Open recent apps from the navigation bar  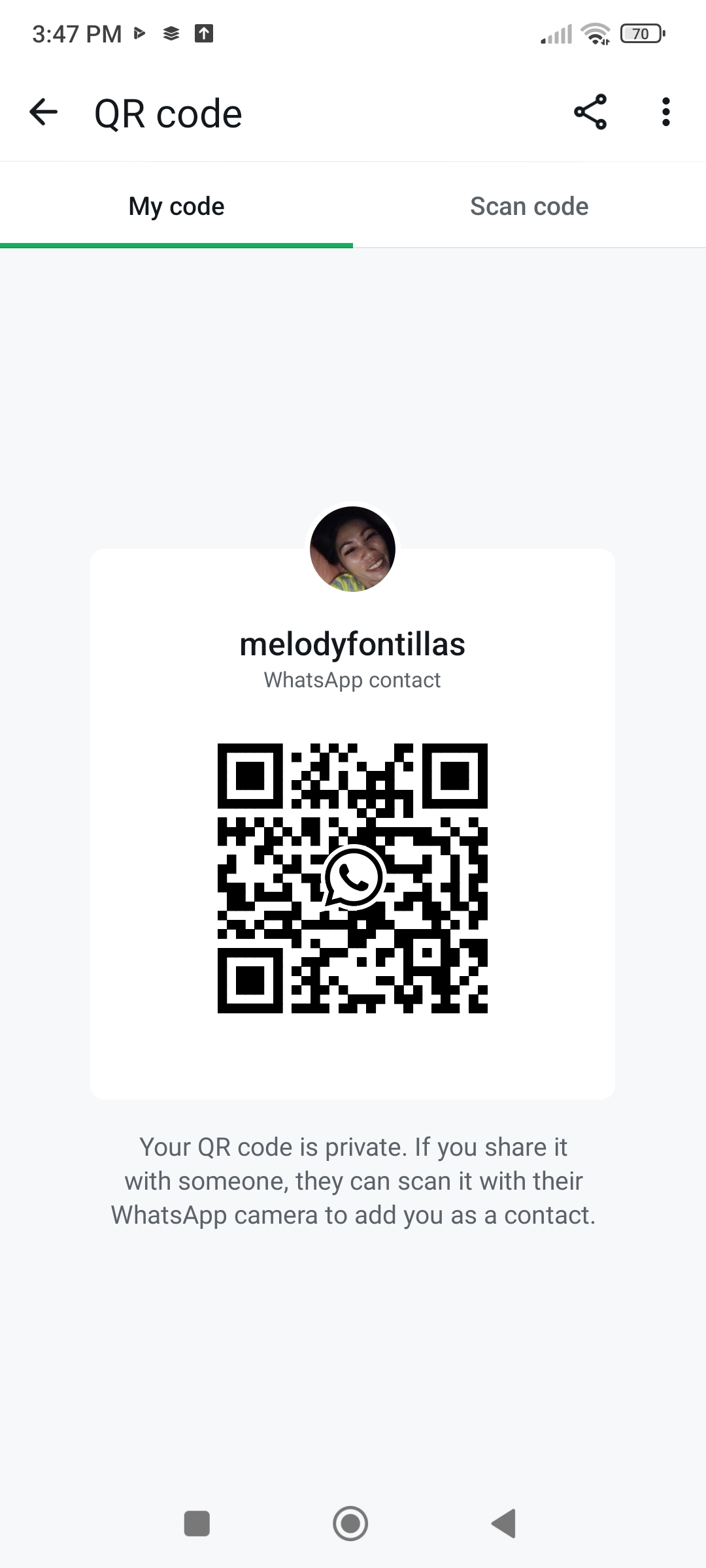click(197, 1524)
